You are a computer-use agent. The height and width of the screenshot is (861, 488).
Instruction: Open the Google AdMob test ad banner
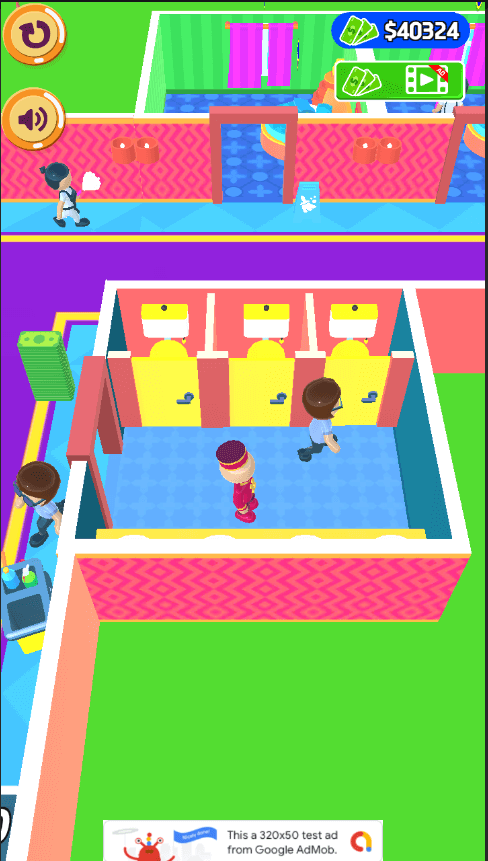pyautogui.click(x=243, y=841)
